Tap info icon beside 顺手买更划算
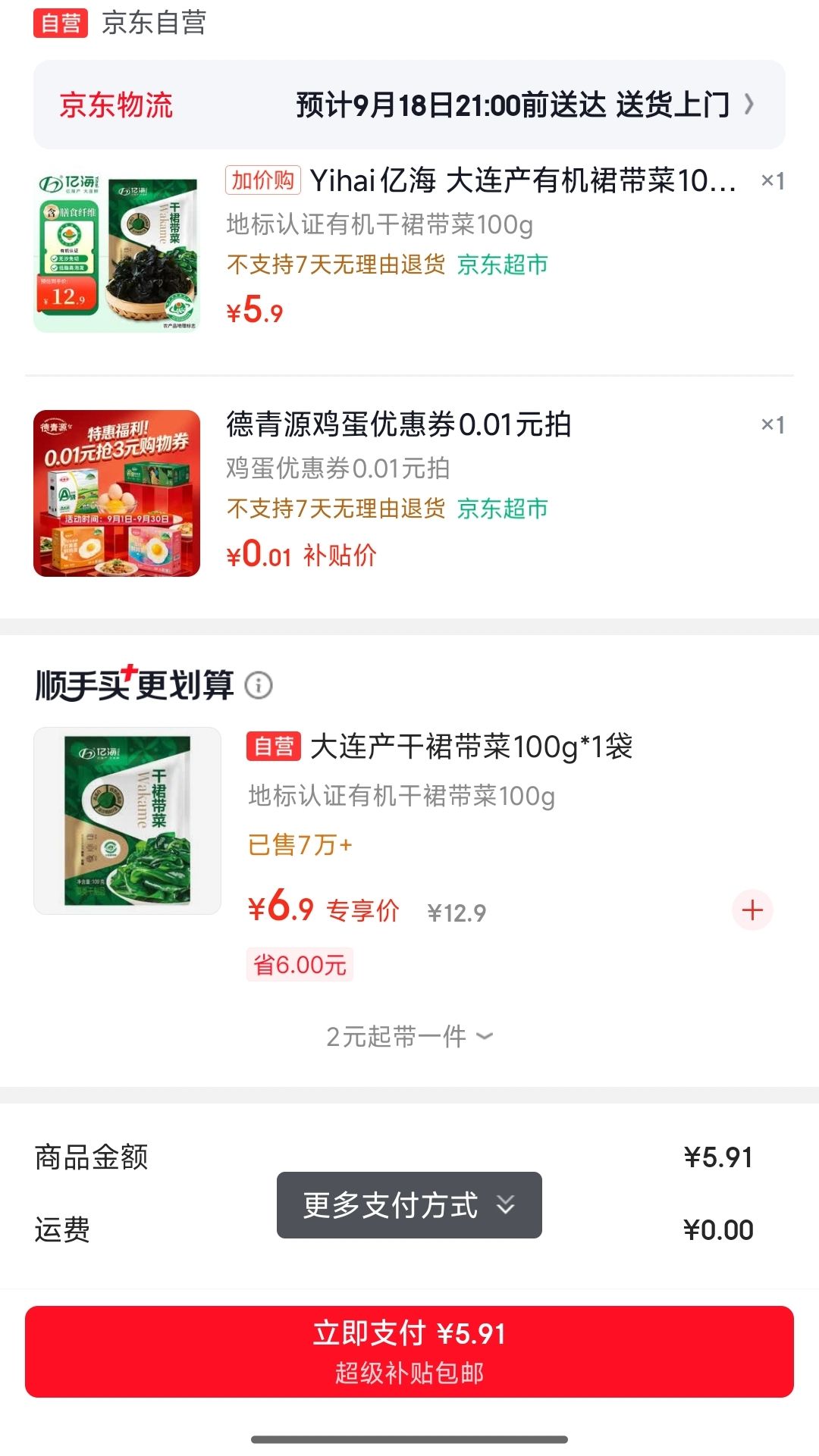Screen dimensions: 819x1456 point(259,685)
